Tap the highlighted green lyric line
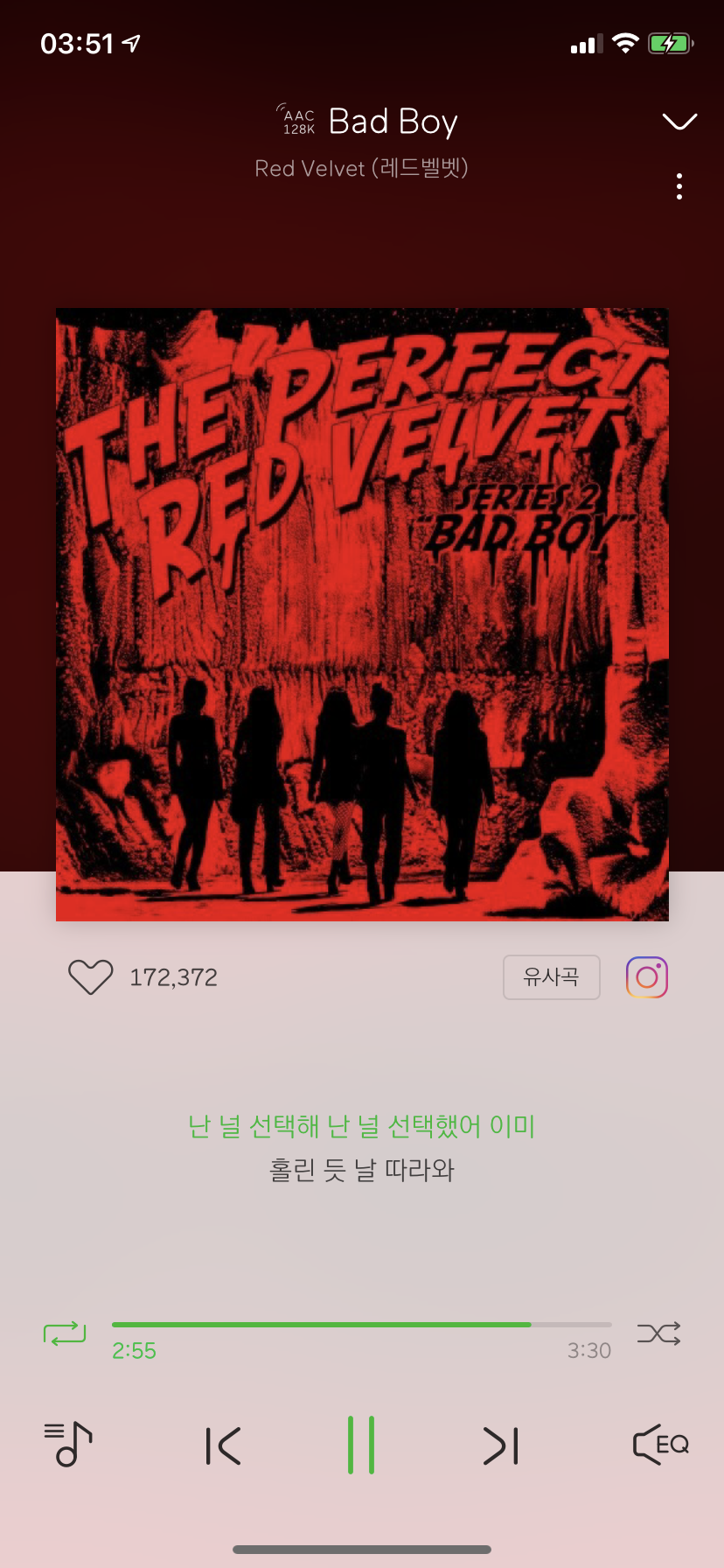Image resolution: width=724 pixels, height=1568 pixels. (361, 1126)
